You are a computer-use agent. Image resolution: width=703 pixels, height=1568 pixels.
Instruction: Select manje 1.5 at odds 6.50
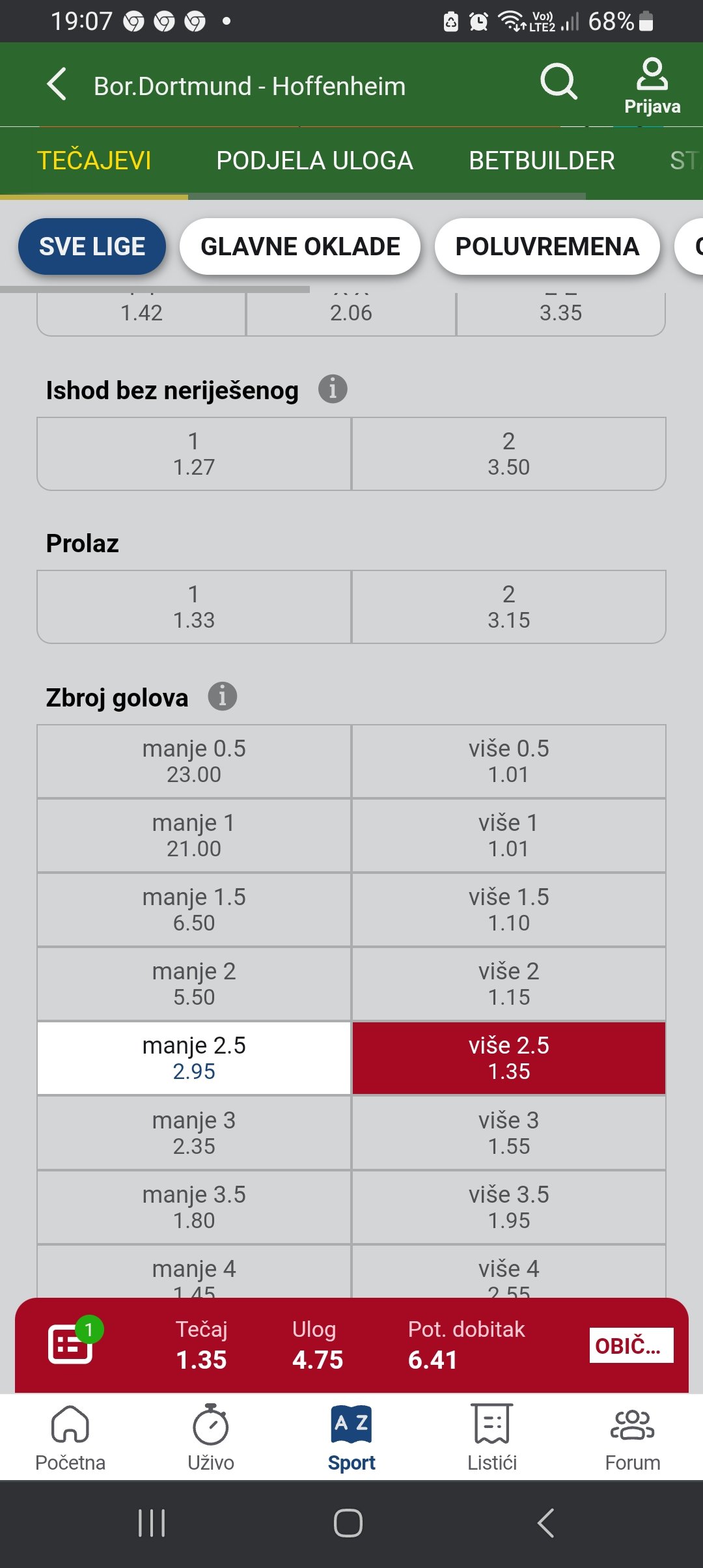(x=194, y=910)
